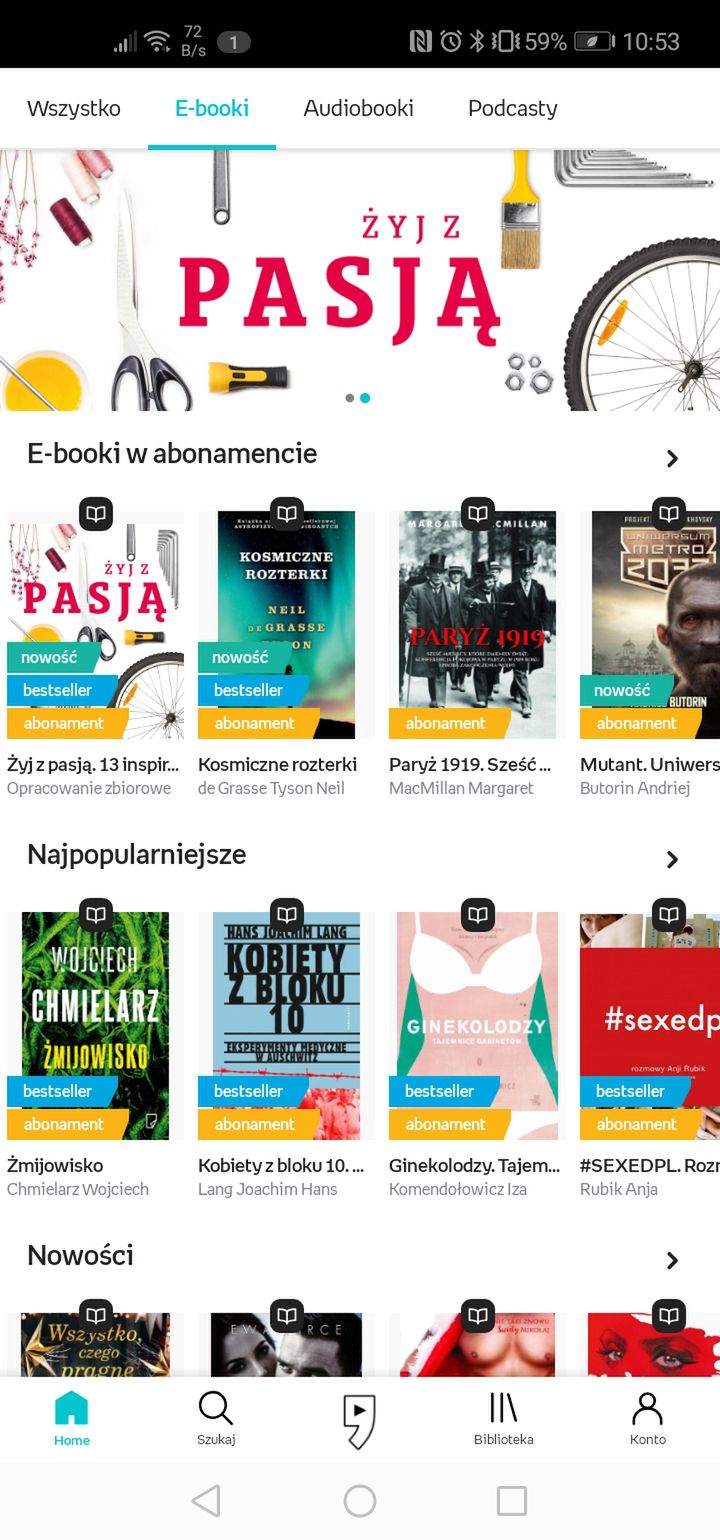This screenshot has height=1540, width=720.
Task: Open the reader icon in bottom navigation
Action: [x=359, y=1420]
